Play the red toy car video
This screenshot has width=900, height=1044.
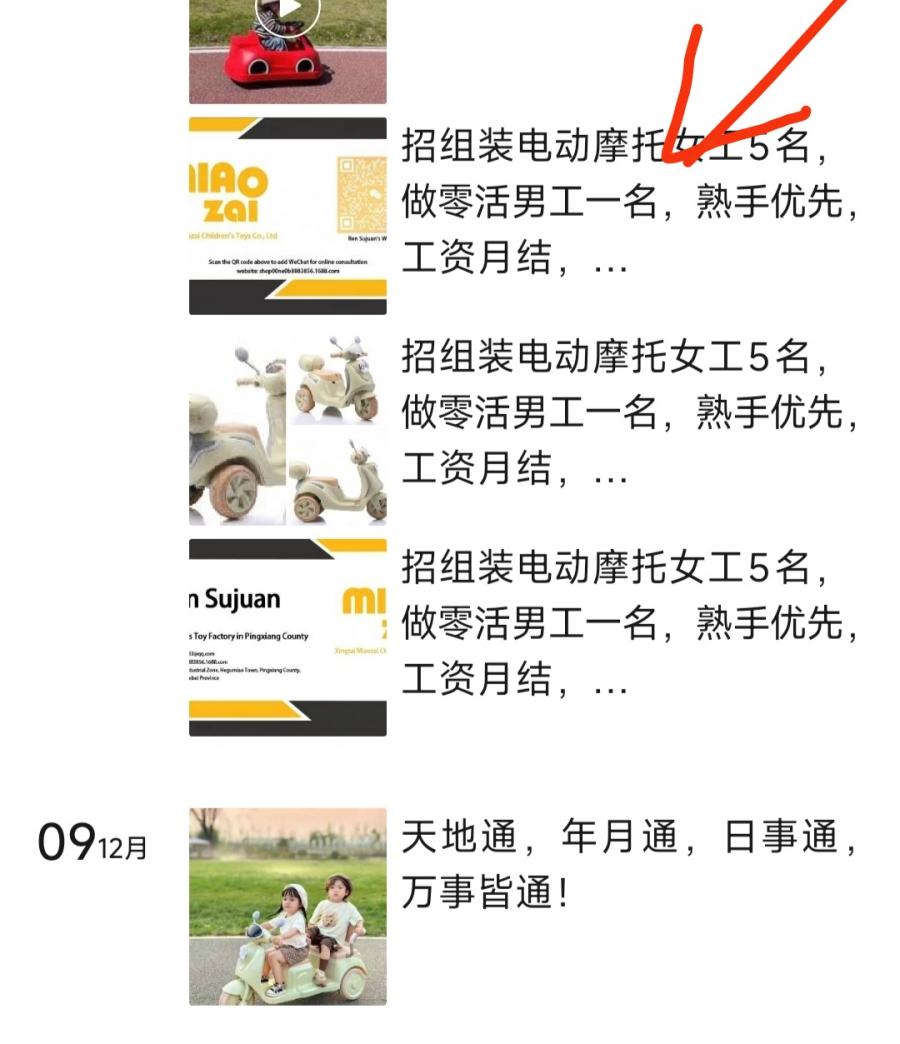pyautogui.click(x=288, y=14)
